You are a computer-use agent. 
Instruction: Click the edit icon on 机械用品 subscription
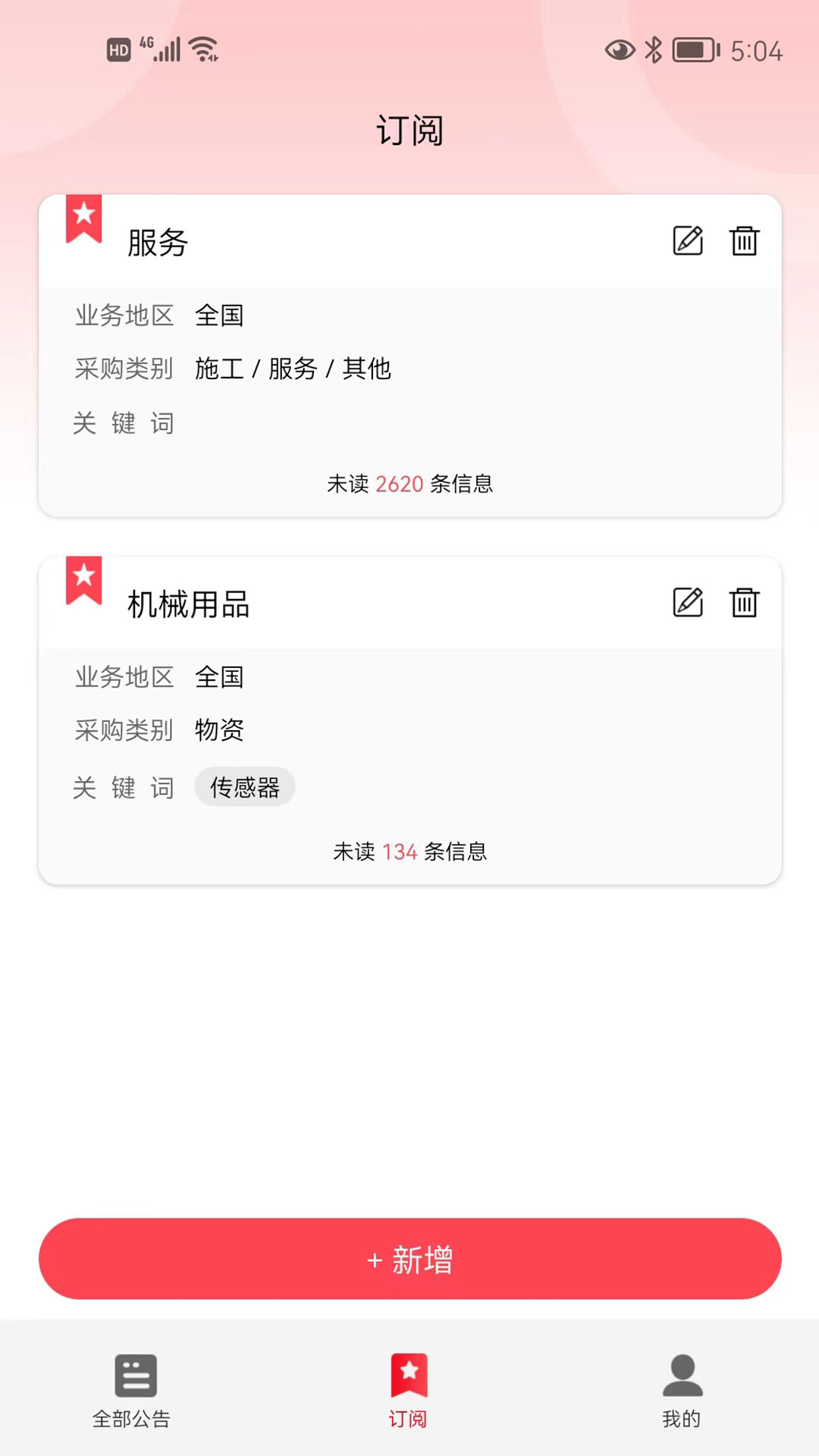click(x=689, y=604)
